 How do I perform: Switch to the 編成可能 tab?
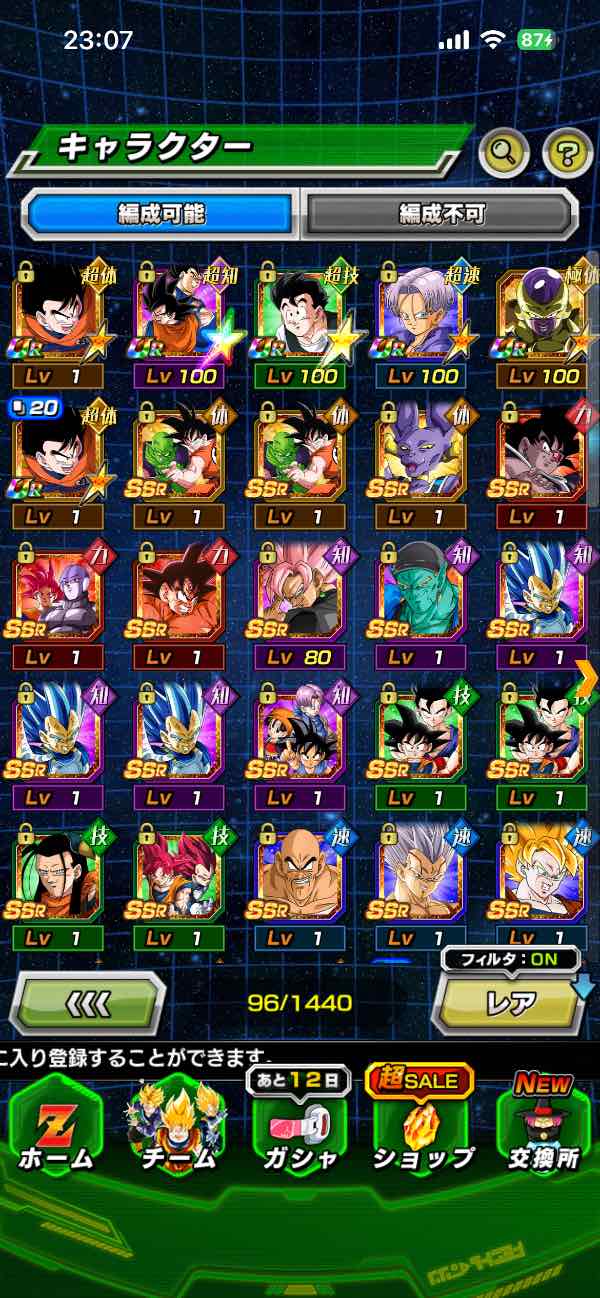click(161, 213)
